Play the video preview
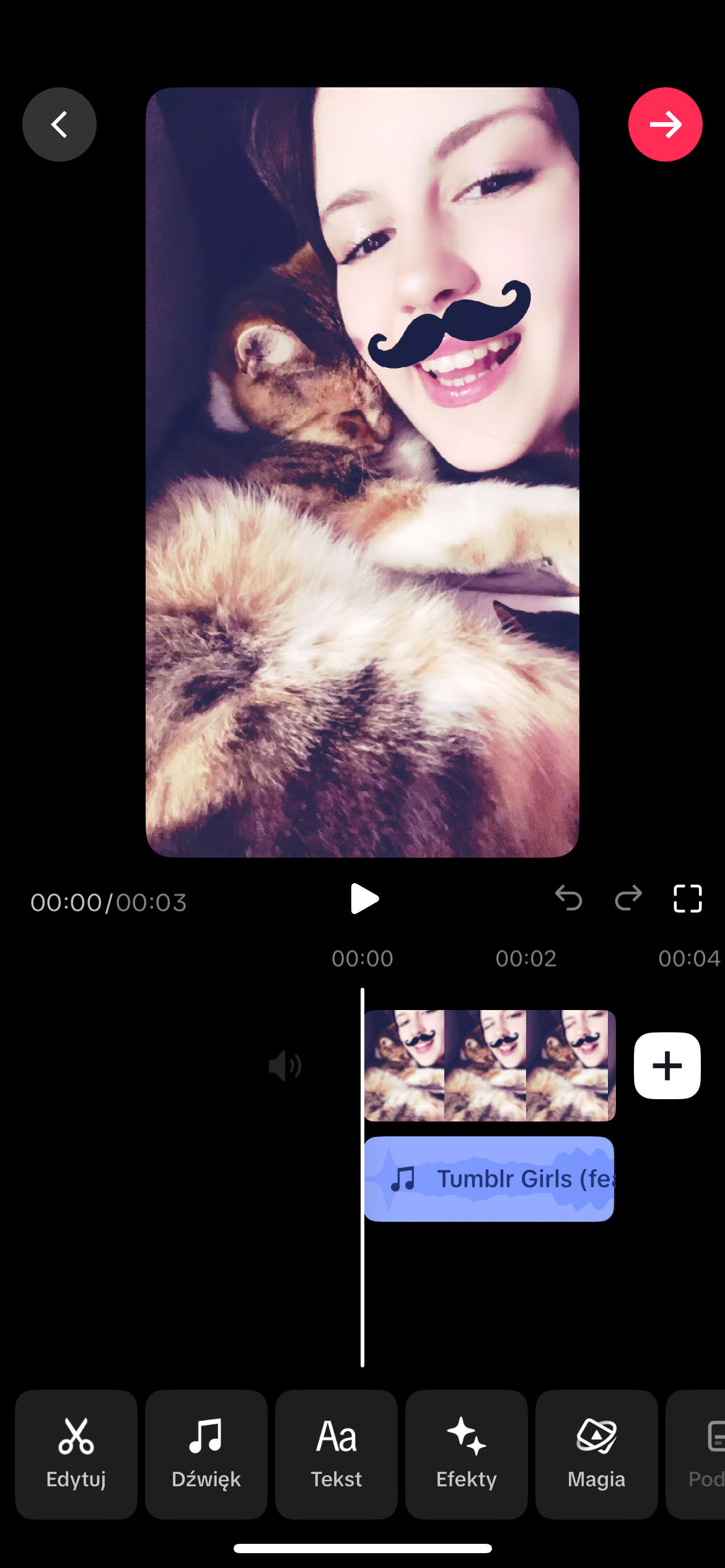This screenshot has width=725, height=1568. 364,899
